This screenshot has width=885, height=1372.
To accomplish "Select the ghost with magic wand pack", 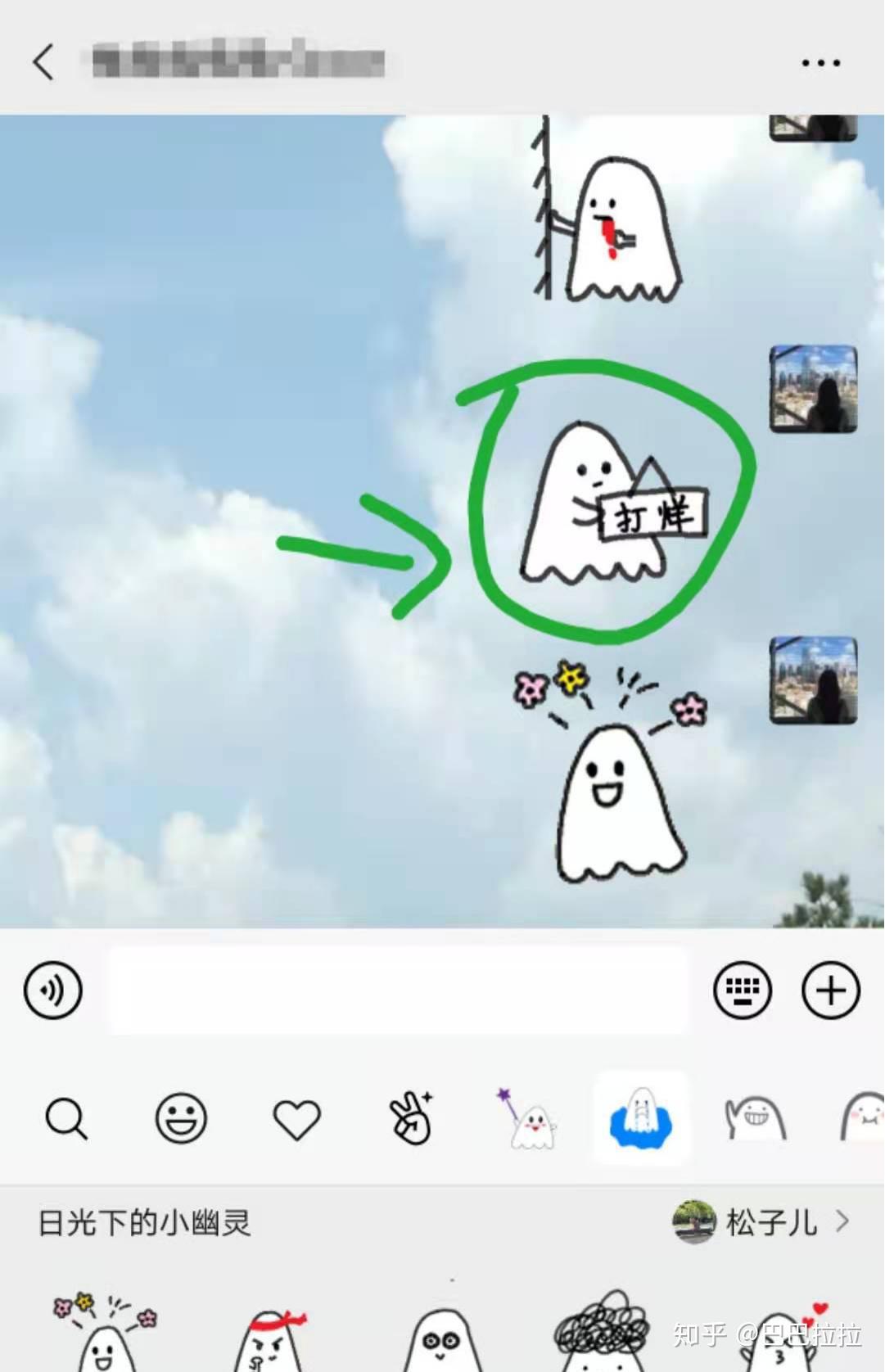I will pos(529,1119).
